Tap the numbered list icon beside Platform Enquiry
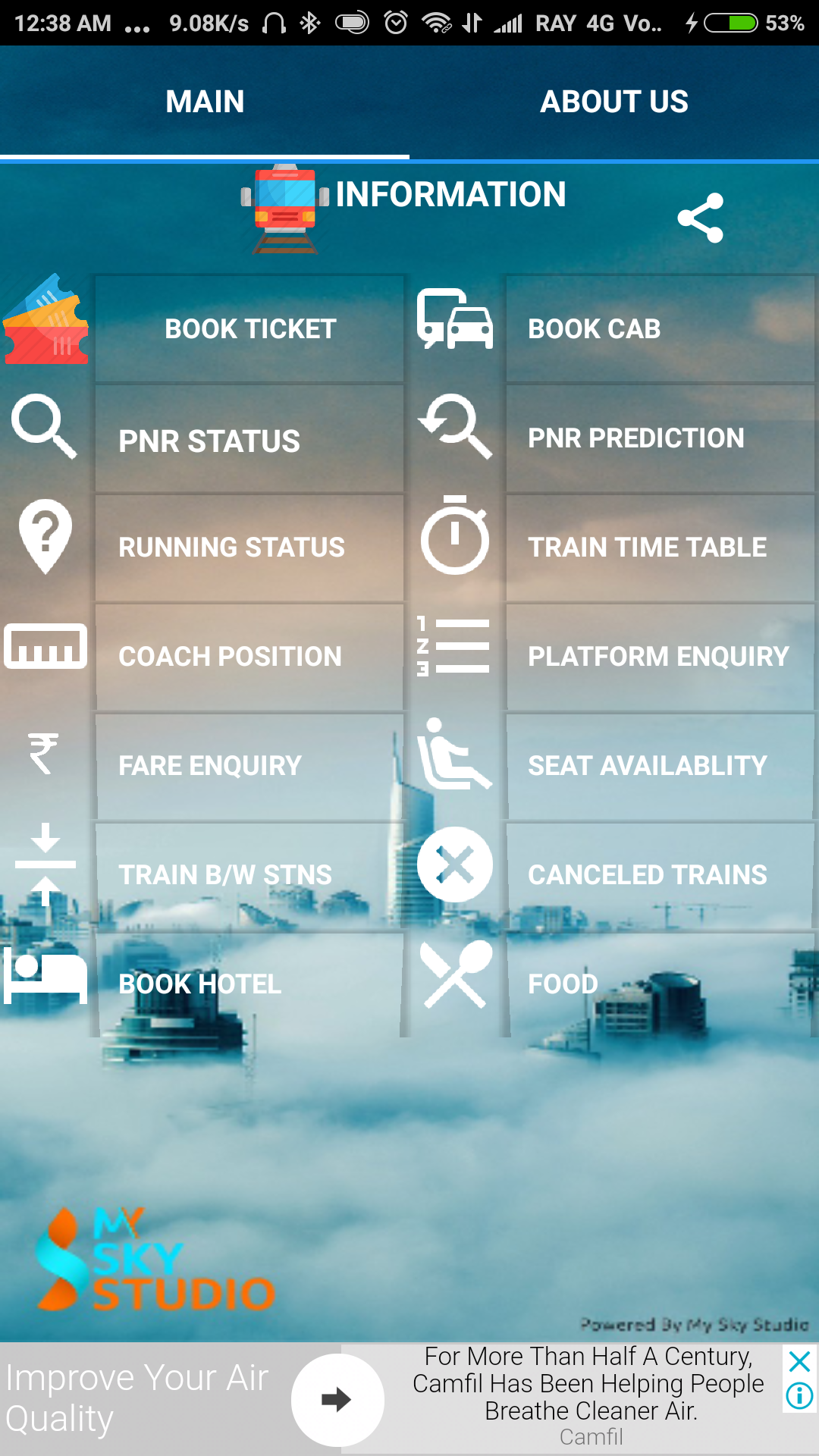 [x=453, y=648]
